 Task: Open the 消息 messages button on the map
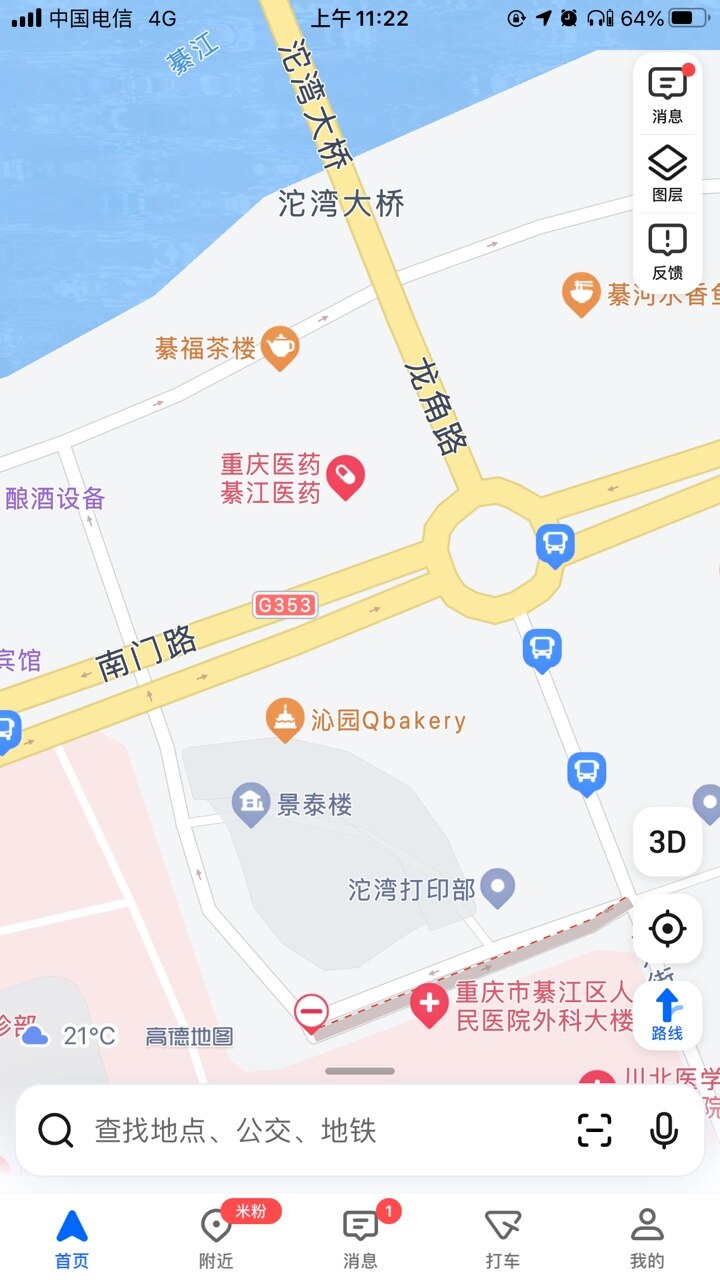point(667,94)
